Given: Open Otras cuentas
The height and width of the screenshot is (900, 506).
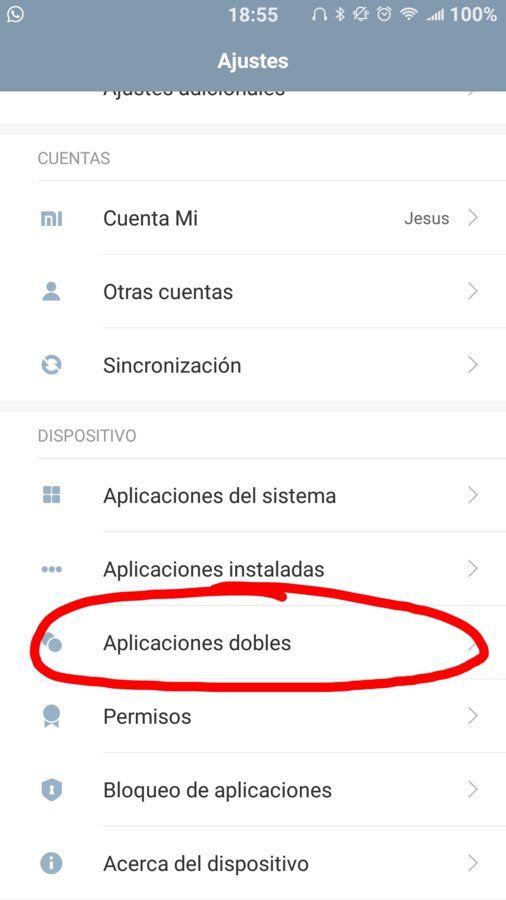Looking at the screenshot, I should pos(253,292).
